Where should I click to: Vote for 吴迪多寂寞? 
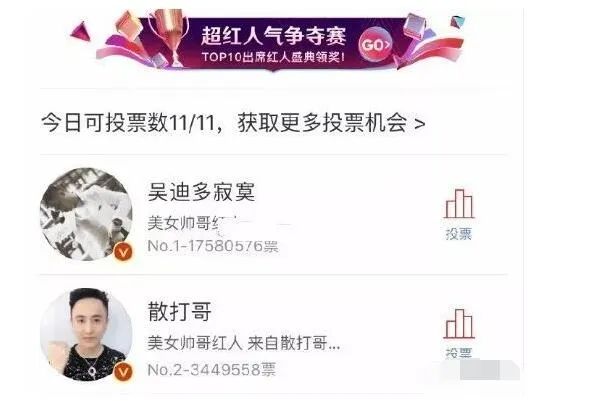459,215
